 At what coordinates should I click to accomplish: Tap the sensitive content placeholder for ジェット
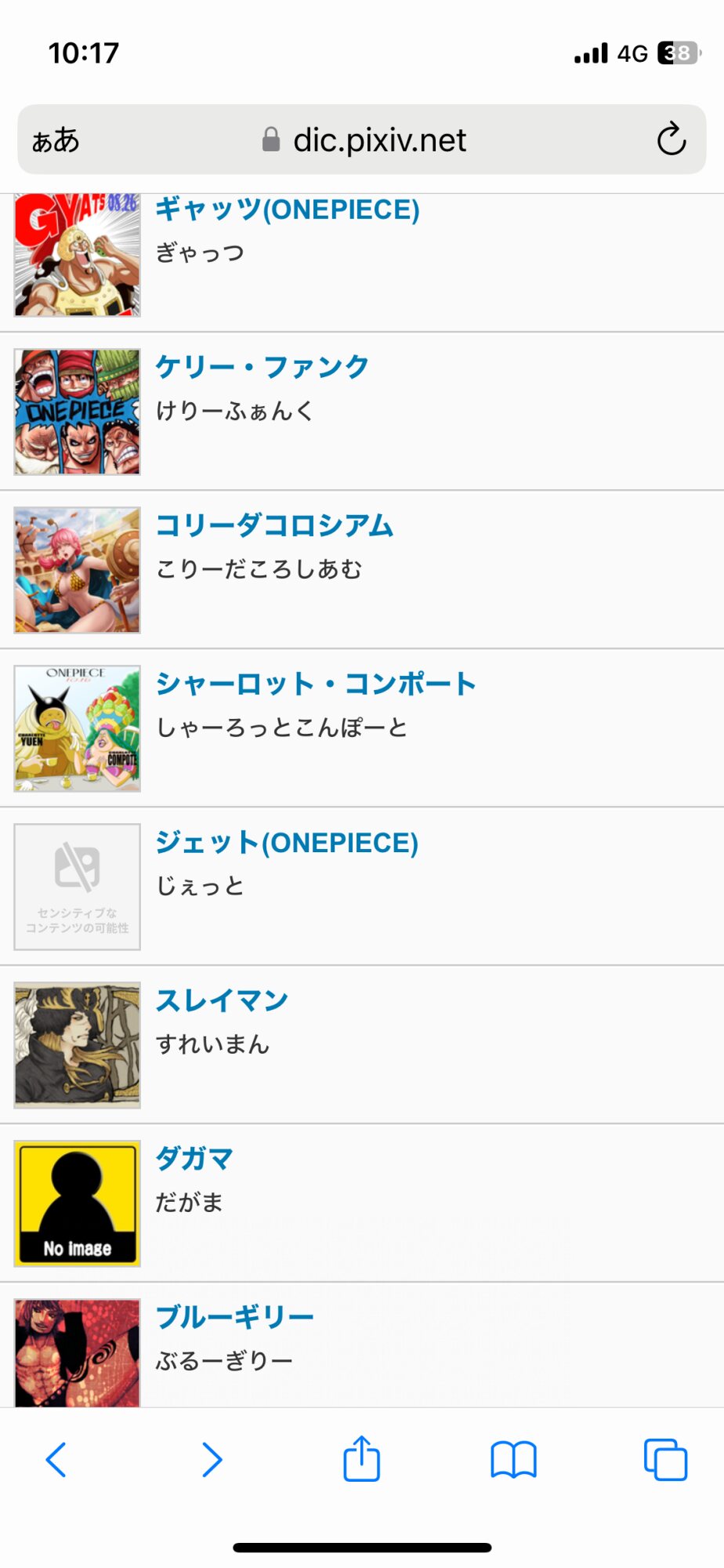(77, 887)
